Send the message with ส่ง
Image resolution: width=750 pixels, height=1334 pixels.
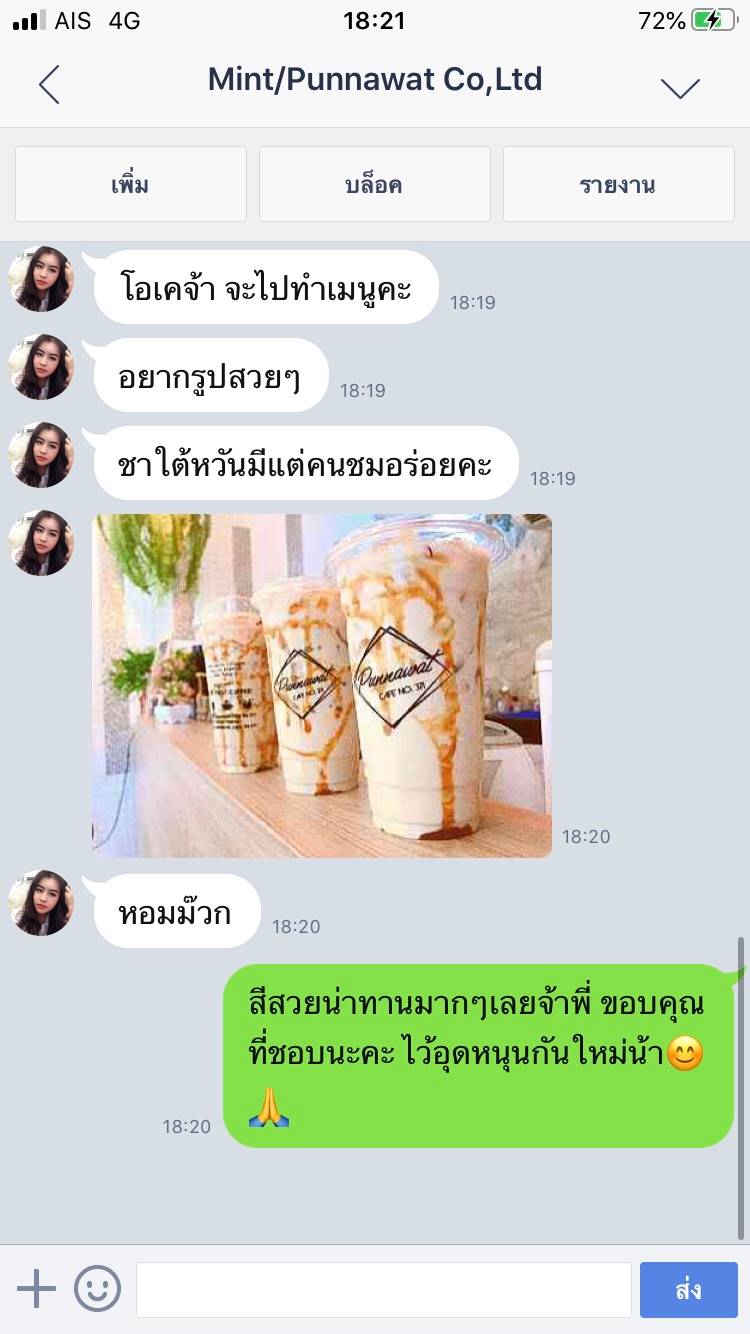point(688,1290)
